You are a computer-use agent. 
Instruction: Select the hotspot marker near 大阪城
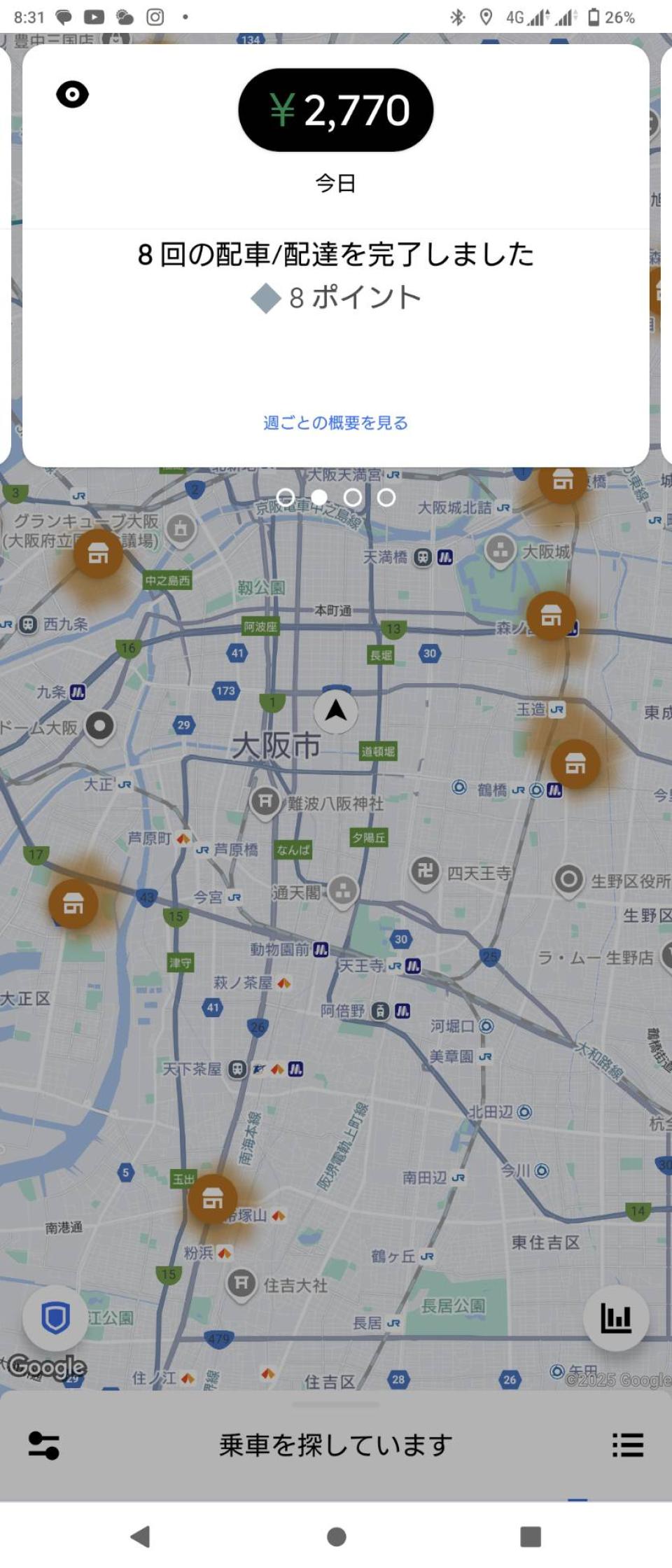(551, 616)
